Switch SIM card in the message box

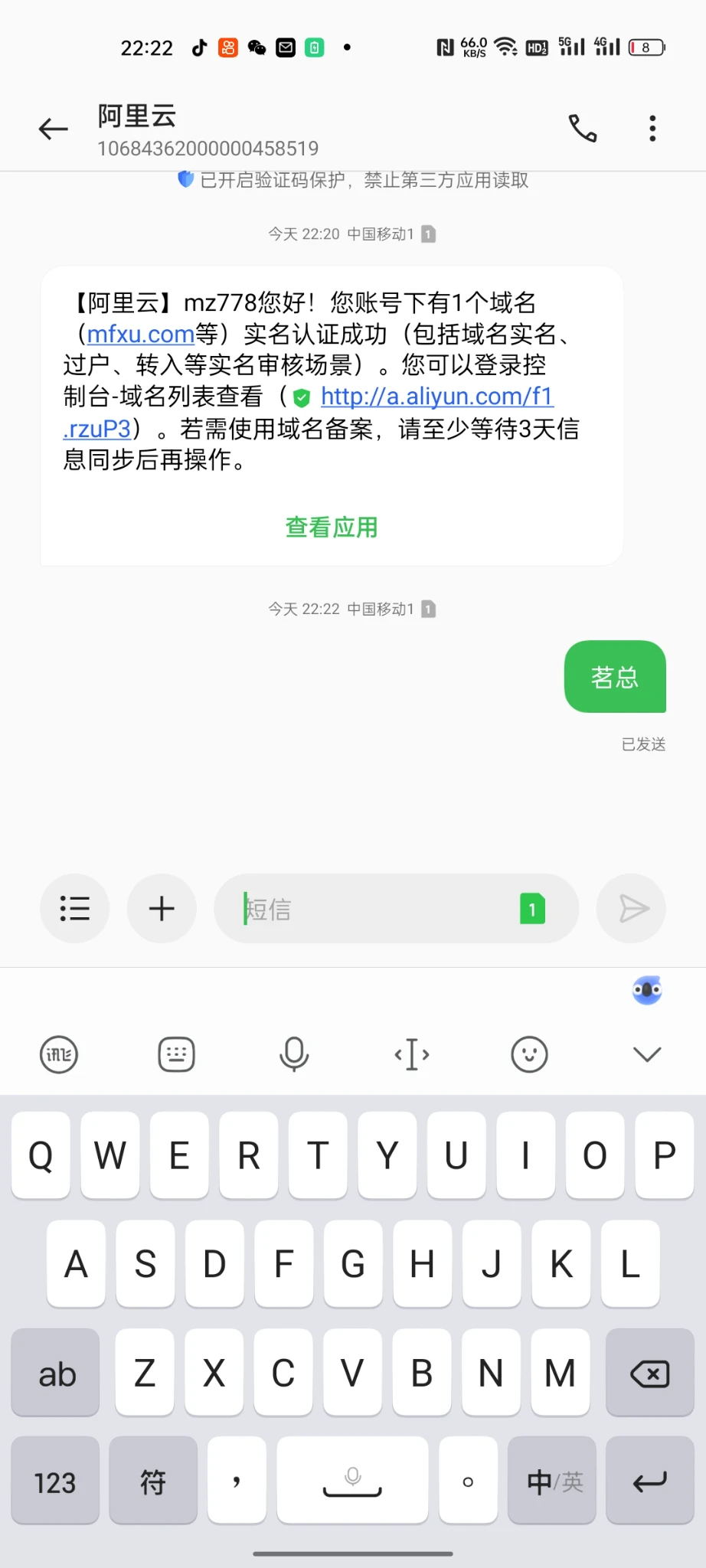pyautogui.click(x=532, y=909)
